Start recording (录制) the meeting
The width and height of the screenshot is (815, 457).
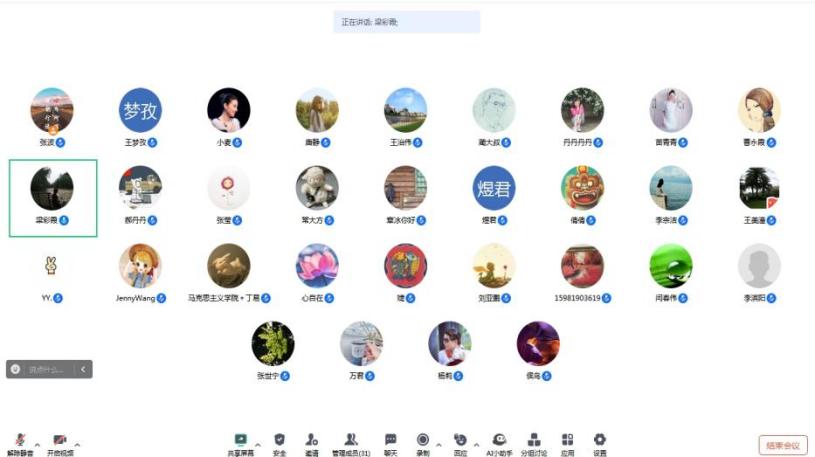pyautogui.click(x=422, y=443)
